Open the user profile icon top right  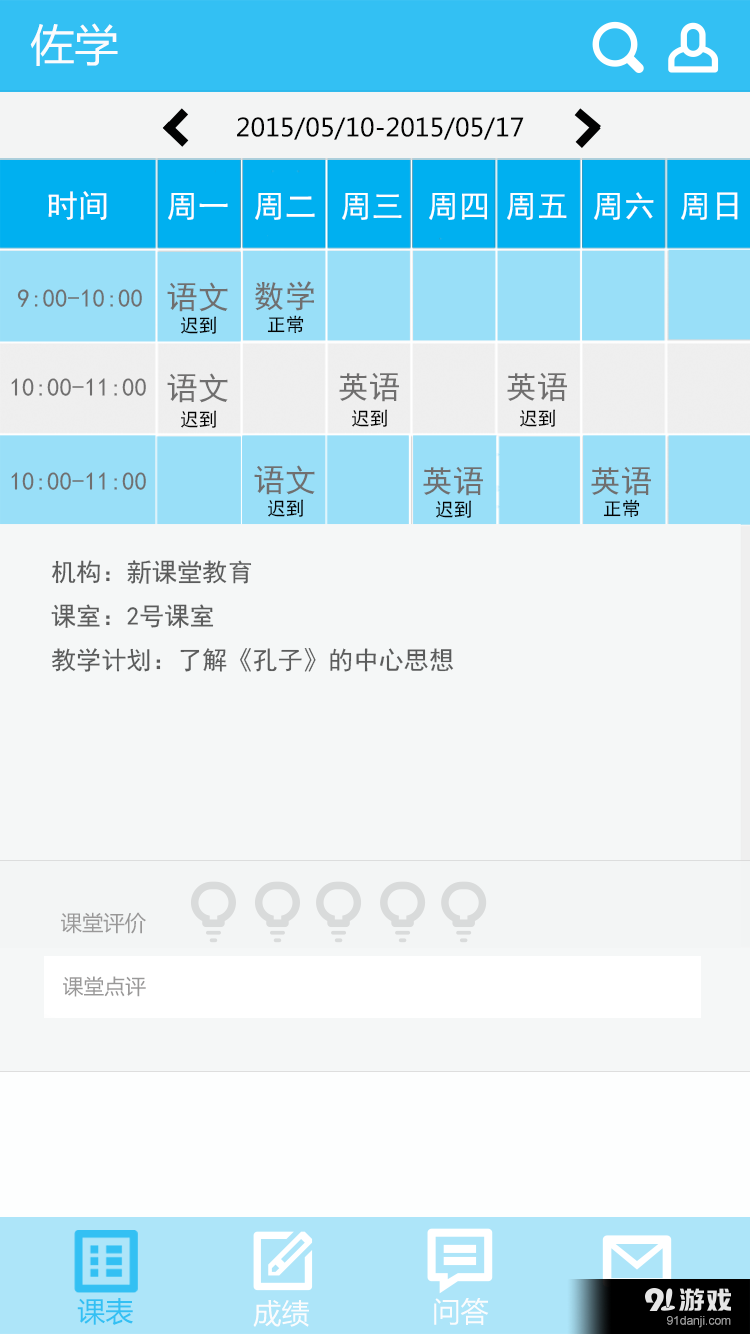point(692,47)
